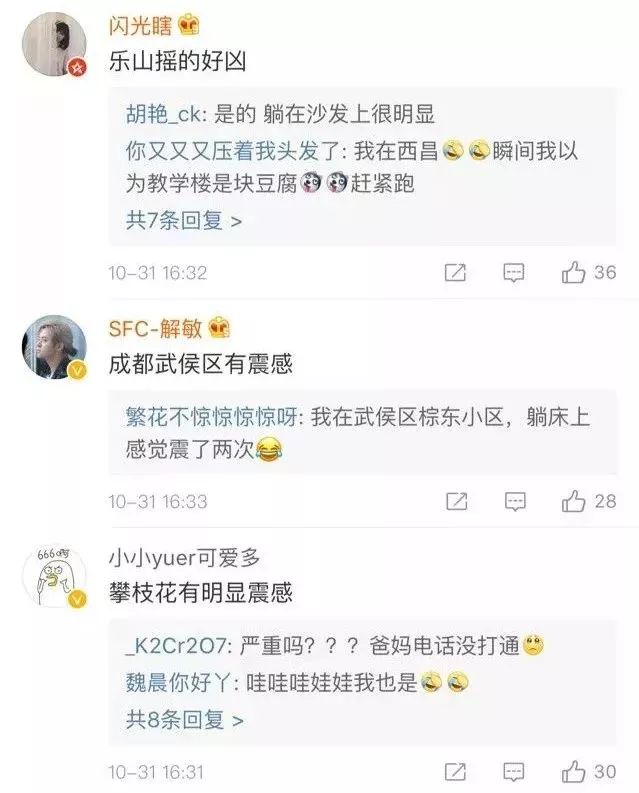
Task: Reply to the 乐山摇的好凶 comment
Action: 513,272
